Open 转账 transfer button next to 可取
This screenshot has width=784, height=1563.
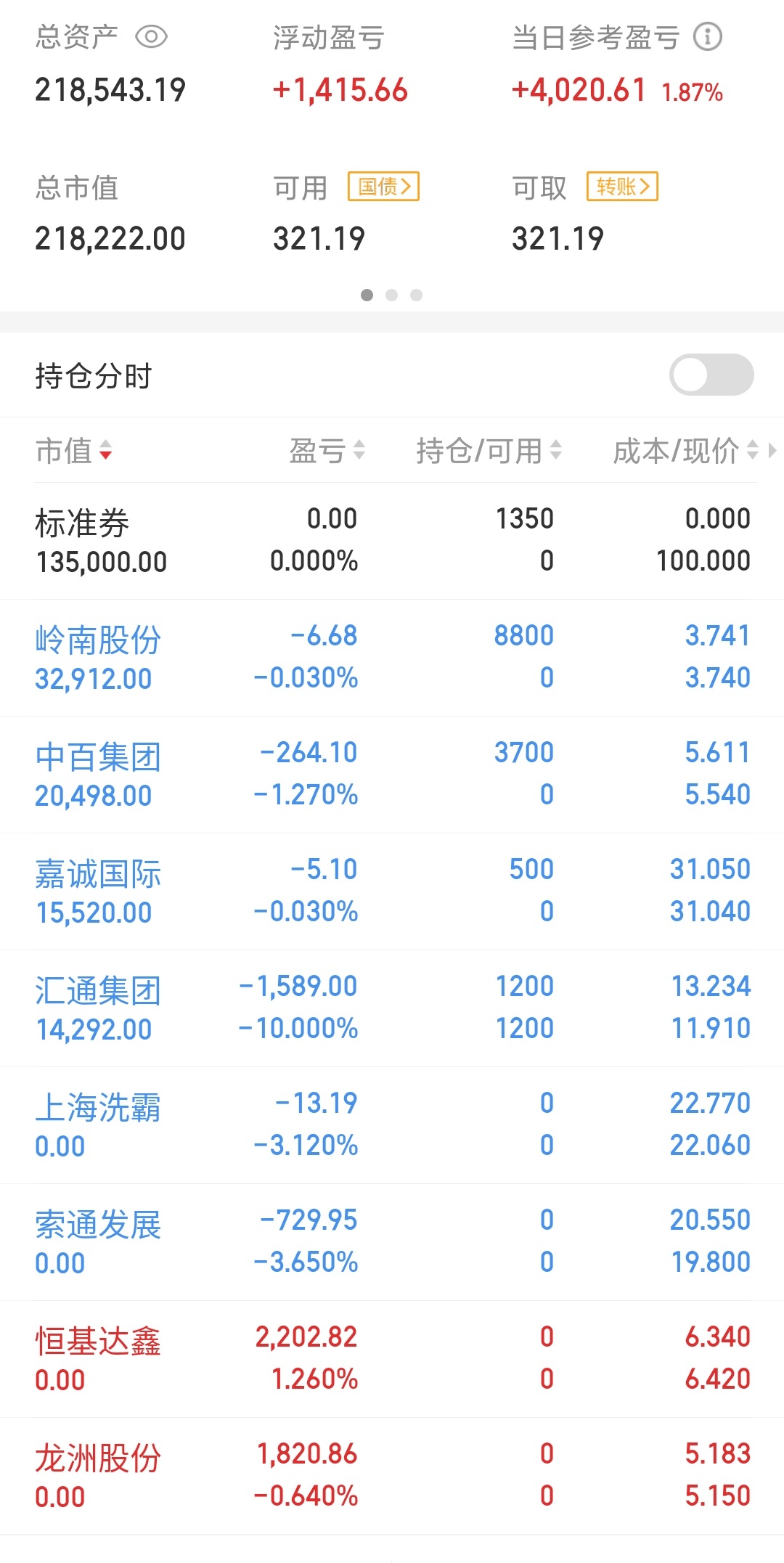(623, 187)
